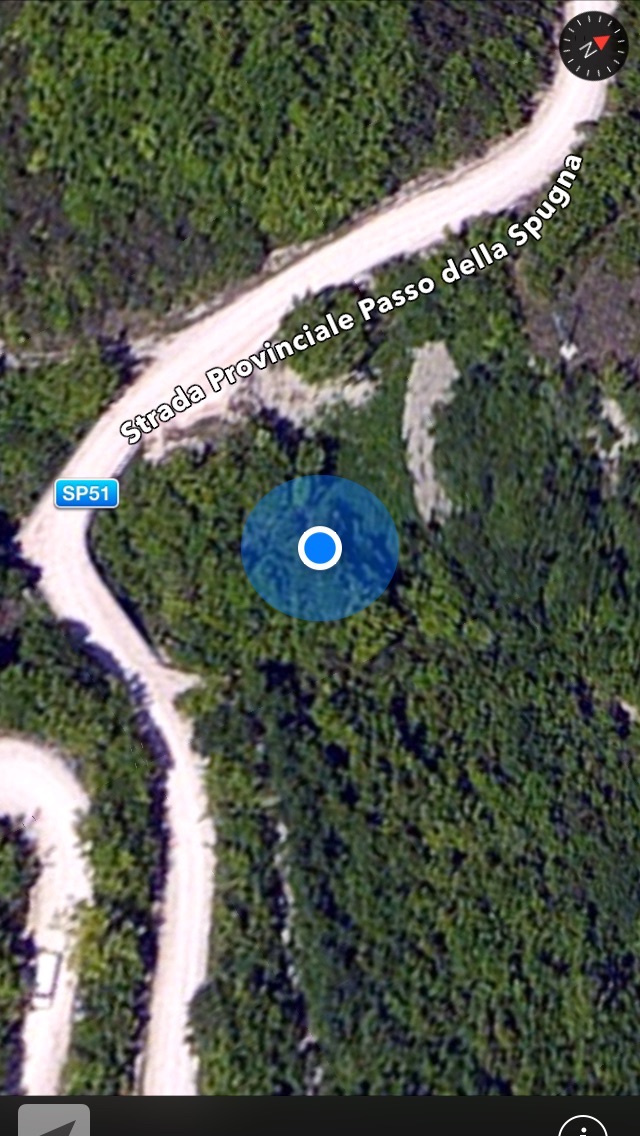The image size is (640, 1136).
Task: Tap the location tracking arrow button
Action: [x=54, y=1122]
